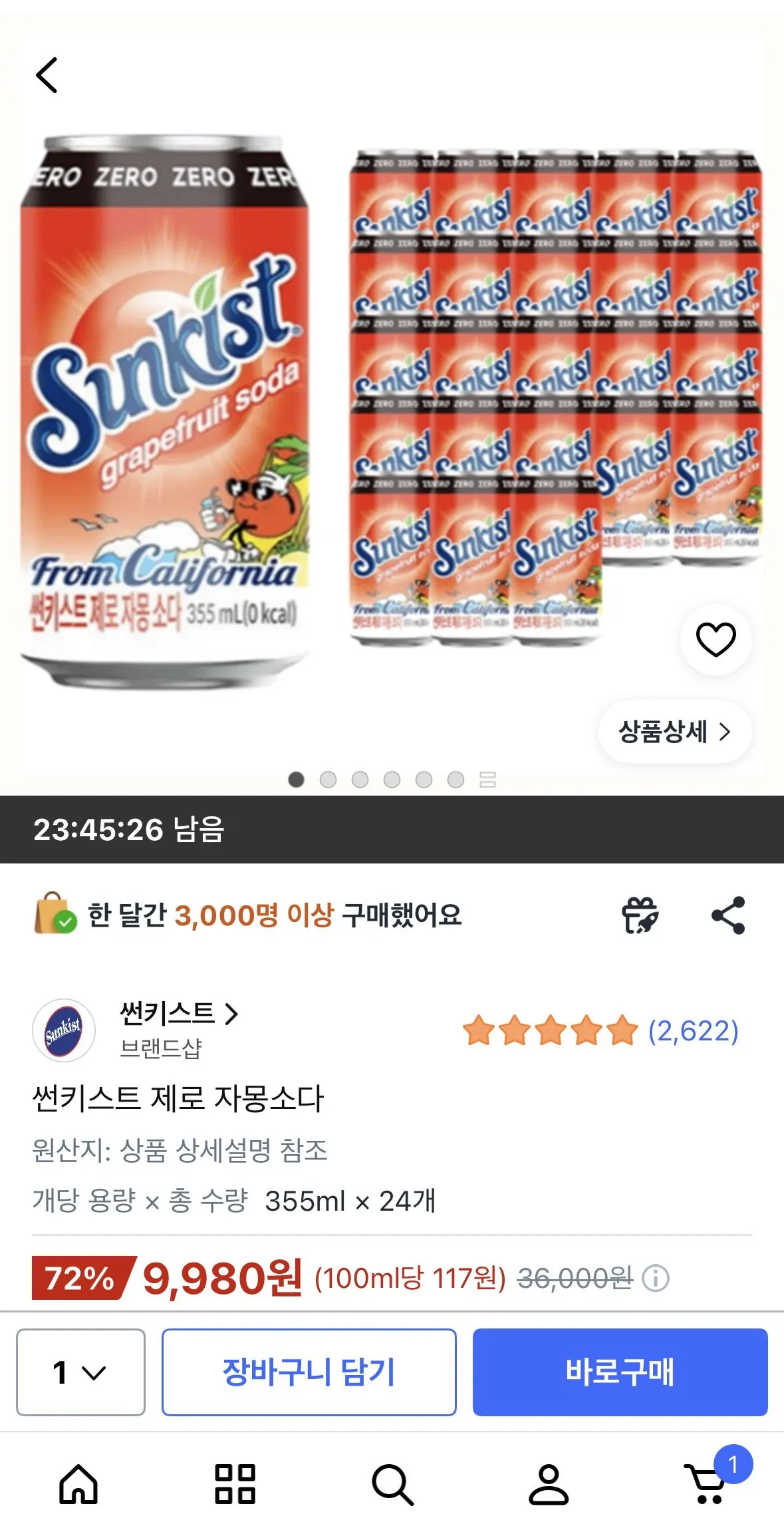The width and height of the screenshot is (784, 1536).
Task: View the stacked cans product thumbnail
Action: click(x=552, y=399)
